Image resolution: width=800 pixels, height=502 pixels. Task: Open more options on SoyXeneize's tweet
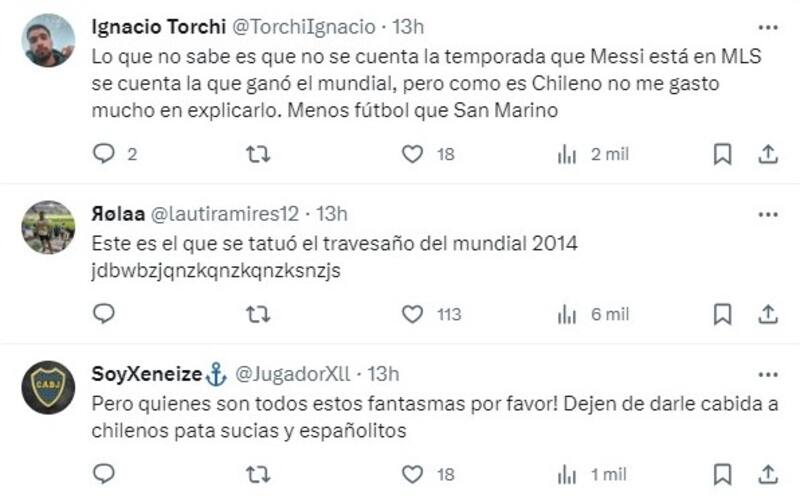[x=767, y=374]
